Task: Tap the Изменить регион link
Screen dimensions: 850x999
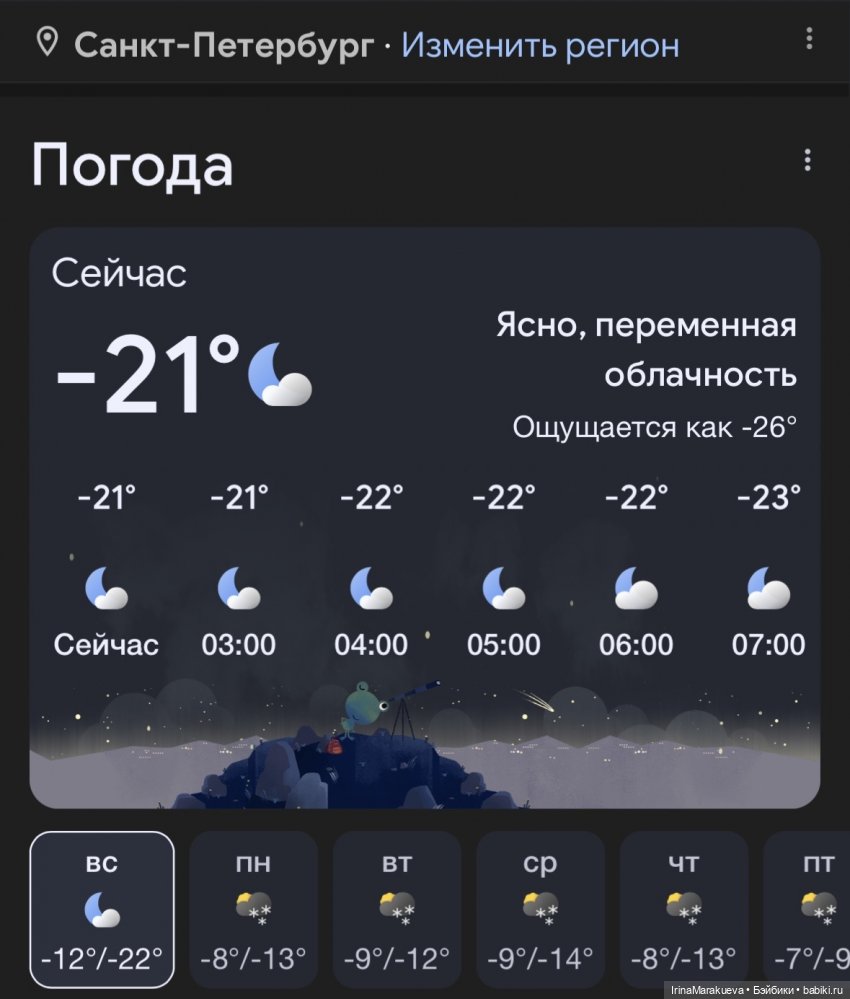Action: click(540, 46)
